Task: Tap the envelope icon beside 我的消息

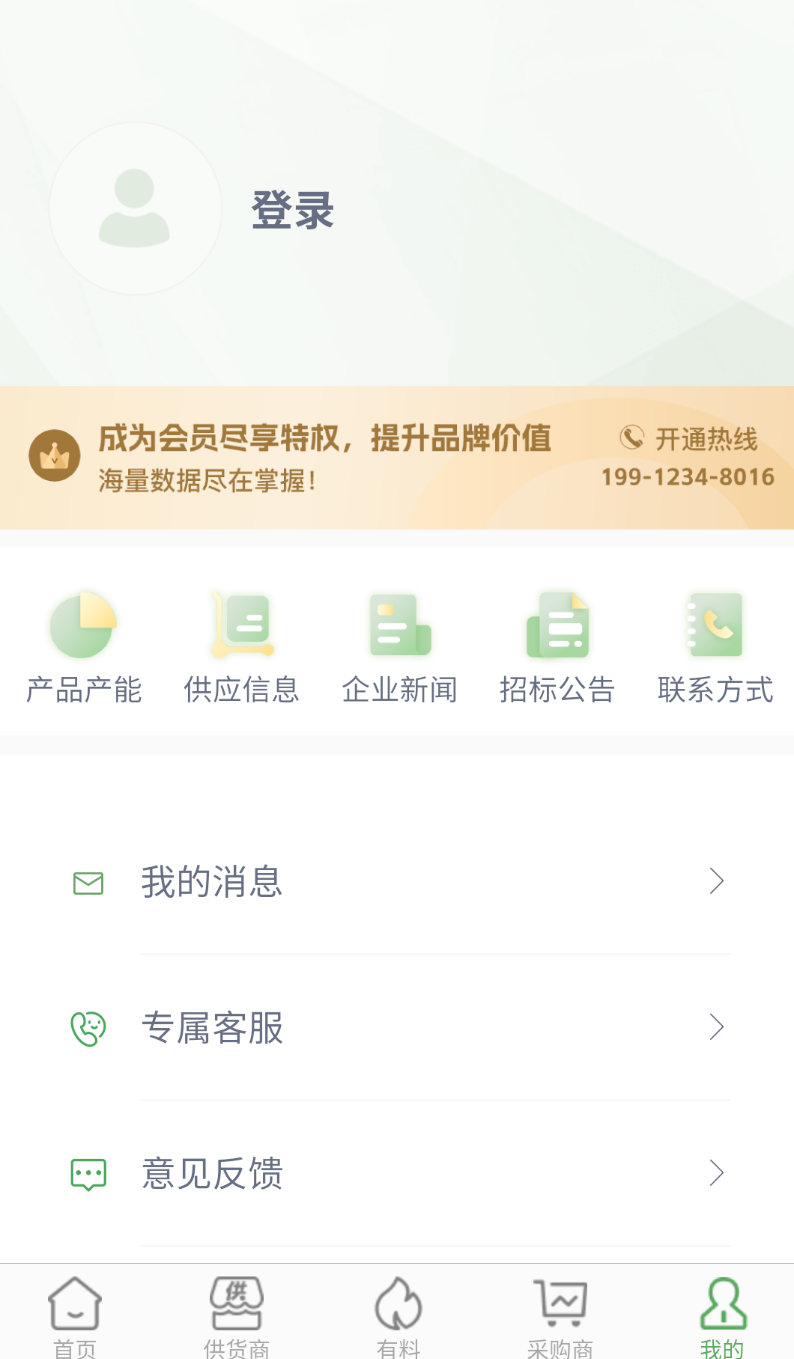Action: [88, 882]
